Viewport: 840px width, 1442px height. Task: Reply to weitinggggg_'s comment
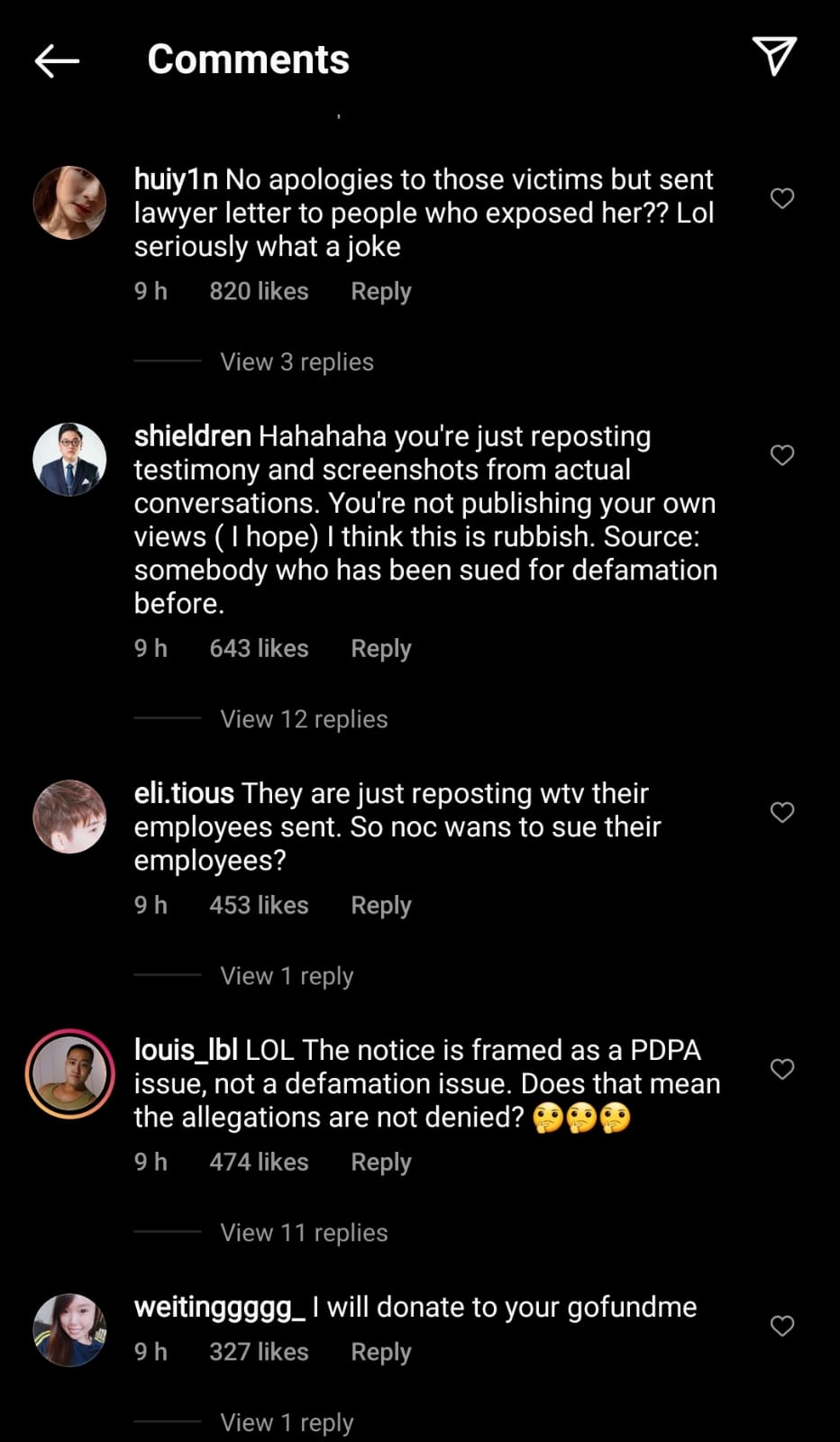(x=381, y=1352)
